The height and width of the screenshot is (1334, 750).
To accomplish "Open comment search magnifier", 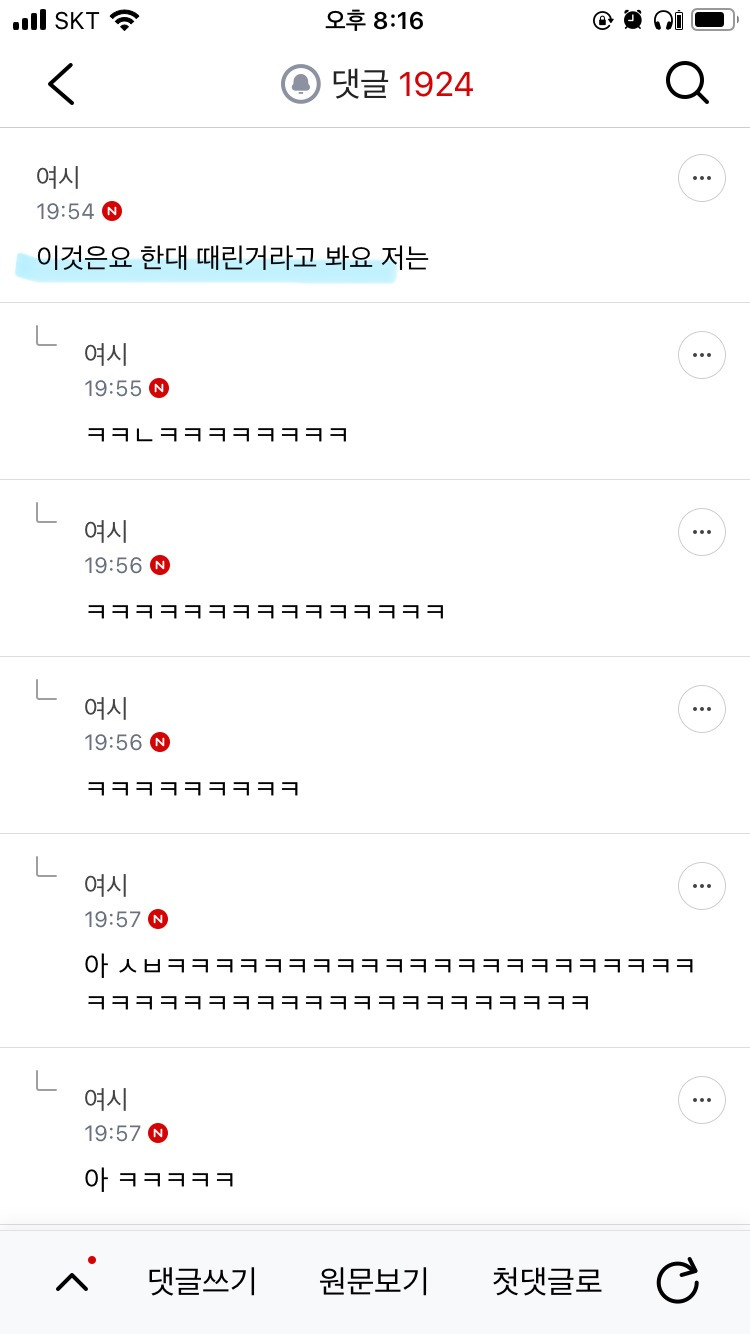I will [x=687, y=84].
